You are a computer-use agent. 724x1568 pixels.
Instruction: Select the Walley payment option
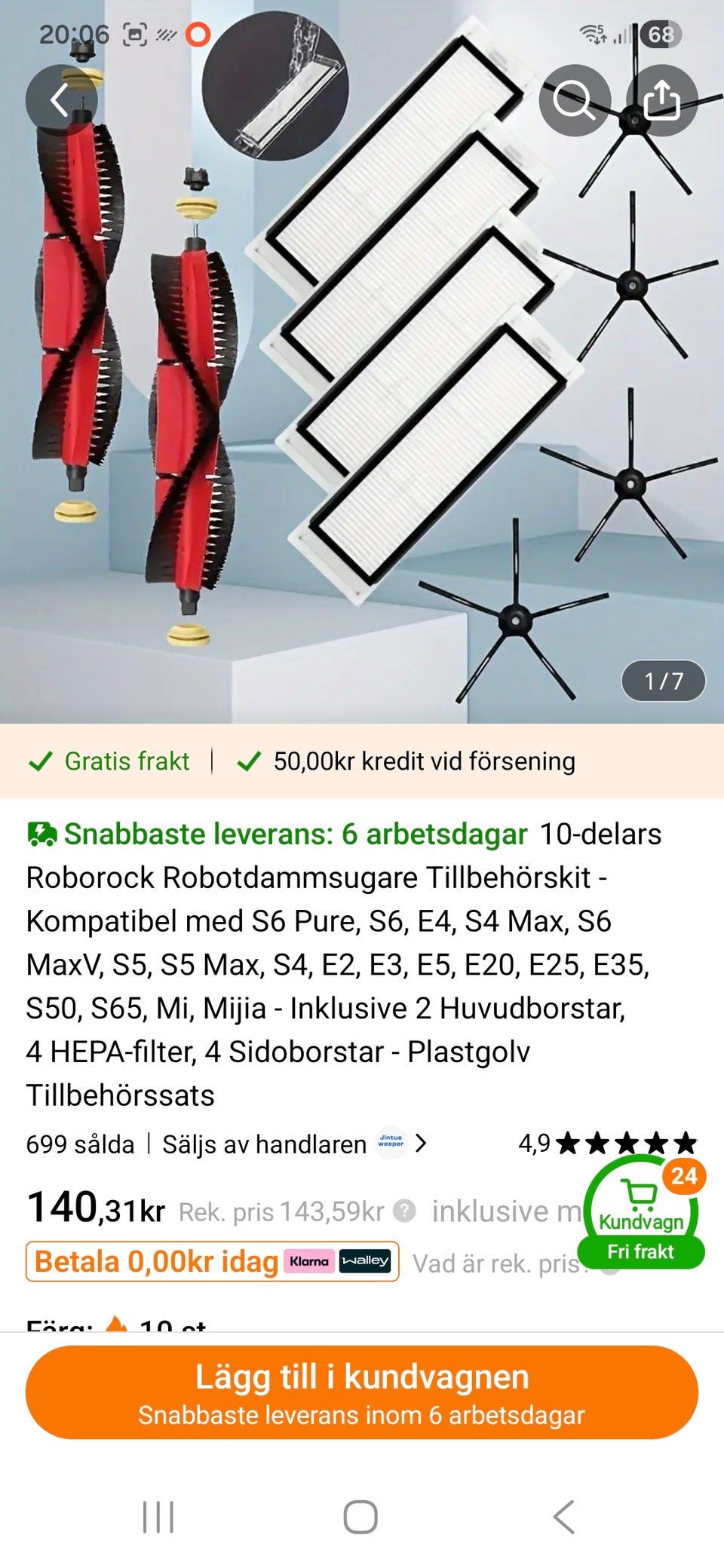(366, 1260)
